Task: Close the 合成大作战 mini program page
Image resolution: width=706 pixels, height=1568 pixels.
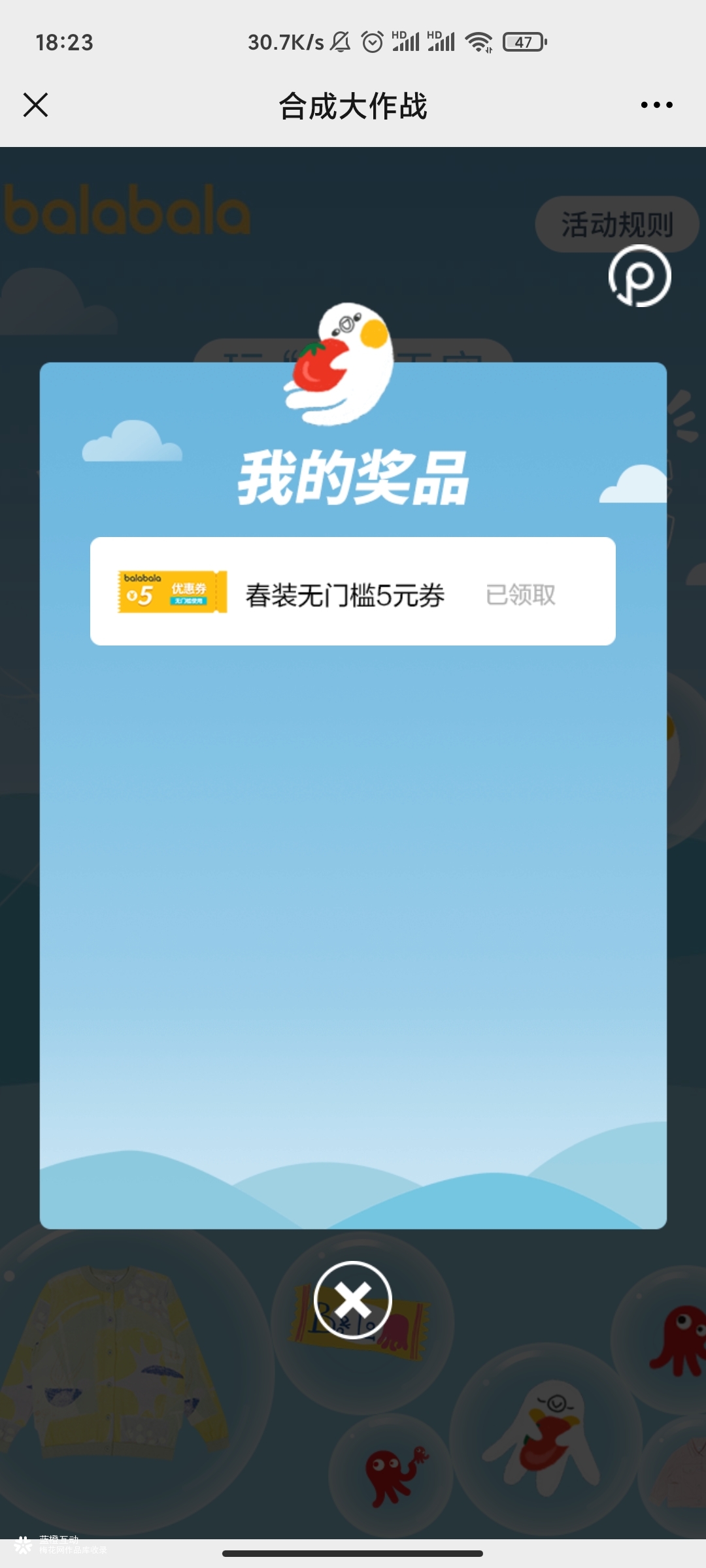Action: [35, 105]
